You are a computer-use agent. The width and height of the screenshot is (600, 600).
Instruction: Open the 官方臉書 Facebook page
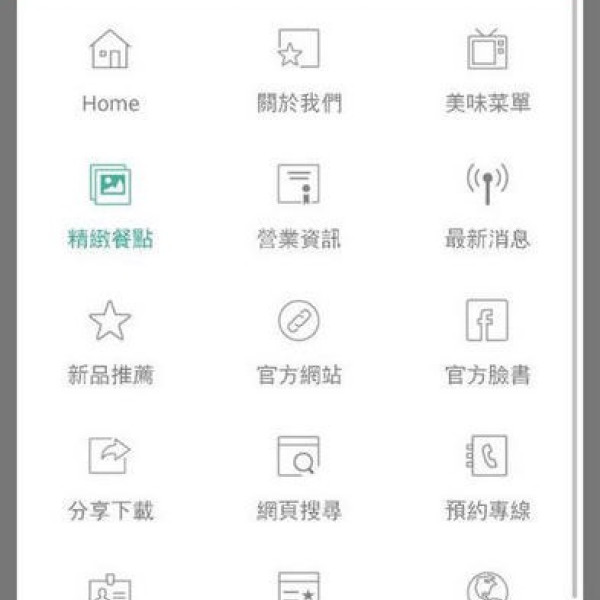[x=487, y=340]
